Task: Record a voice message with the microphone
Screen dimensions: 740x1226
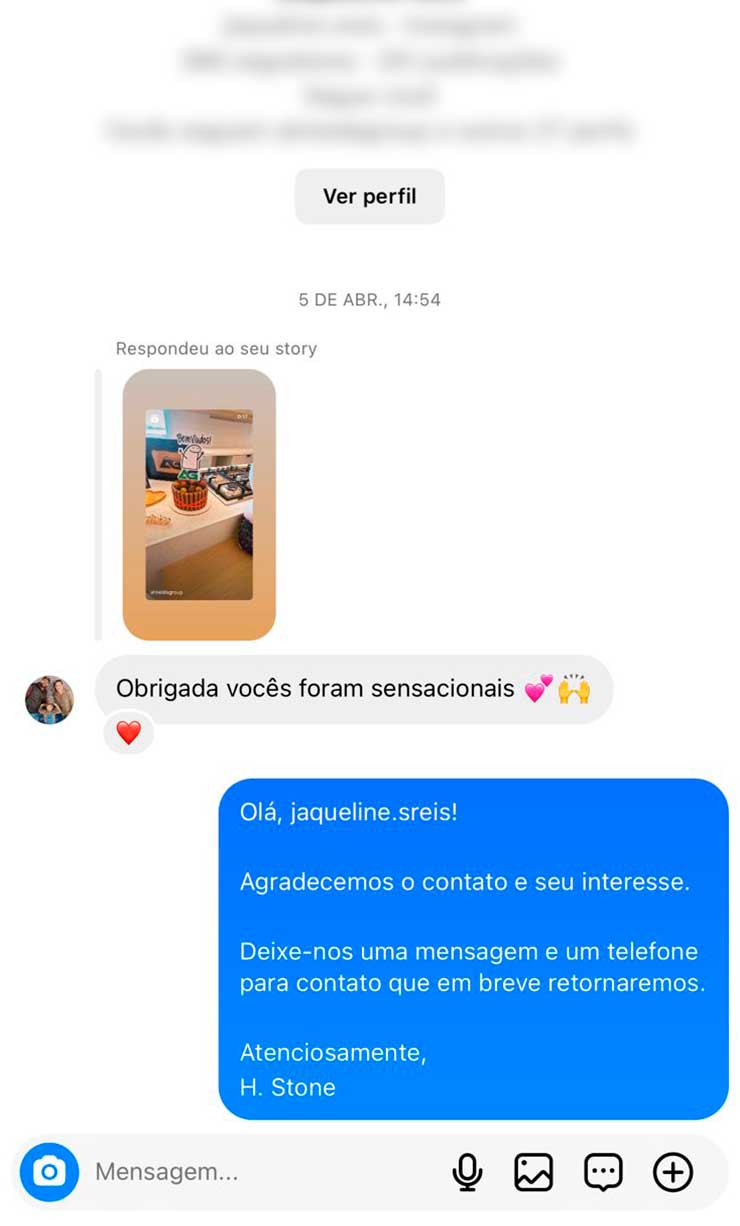Action: coord(467,1172)
